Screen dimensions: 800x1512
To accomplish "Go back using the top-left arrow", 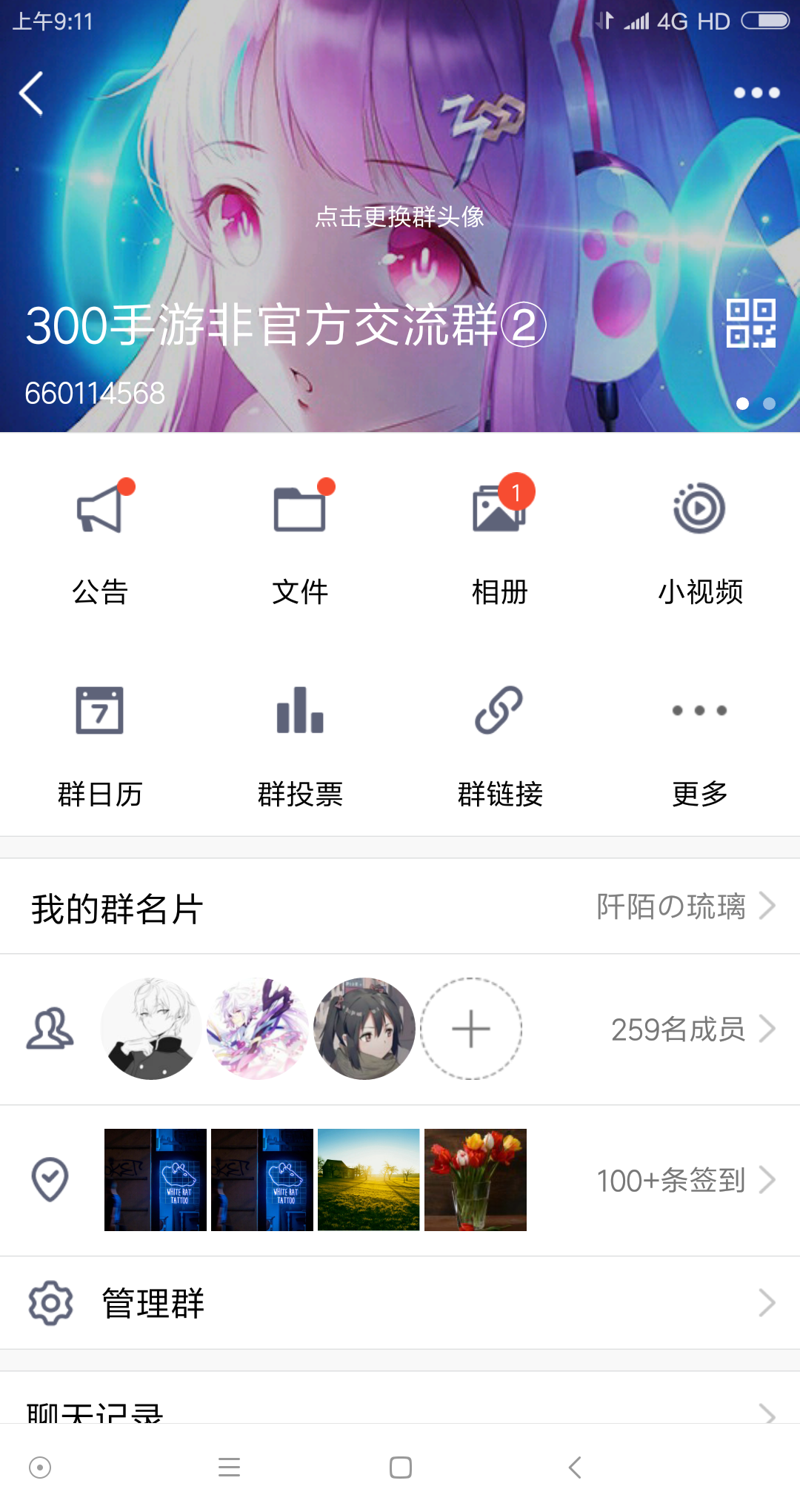I will click(31, 93).
